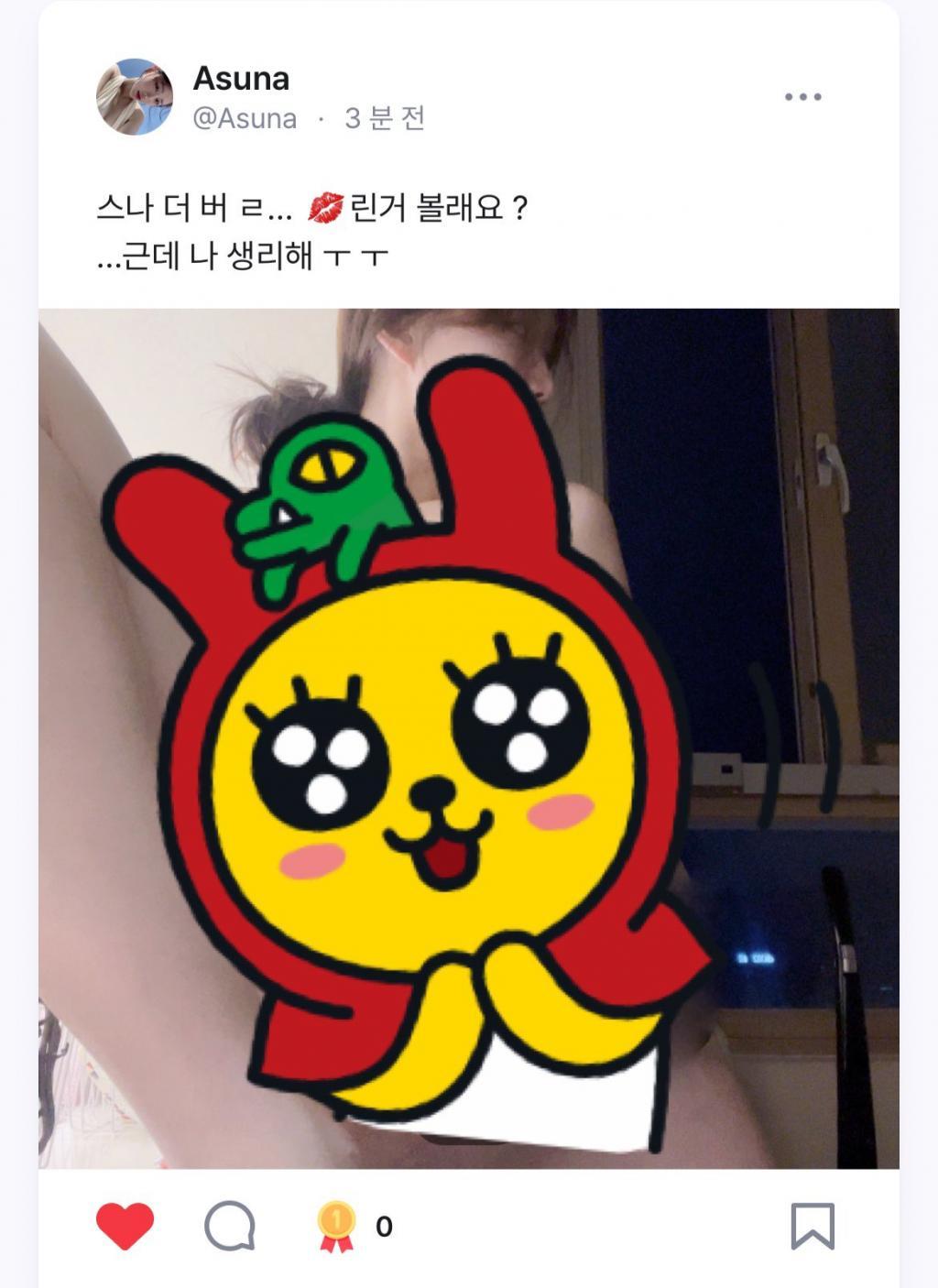Tap the medal award icon
Viewport: 938px width, 1288px height.
click(336, 1227)
